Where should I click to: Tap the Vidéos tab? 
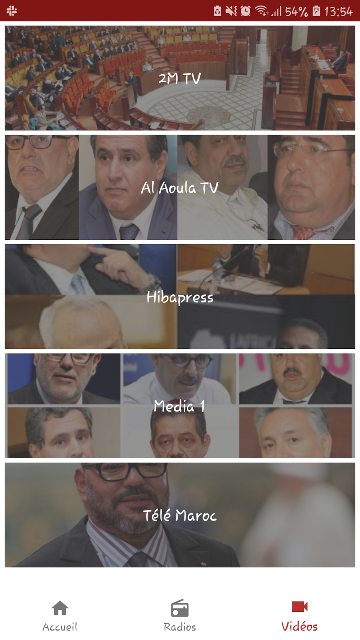(300, 616)
